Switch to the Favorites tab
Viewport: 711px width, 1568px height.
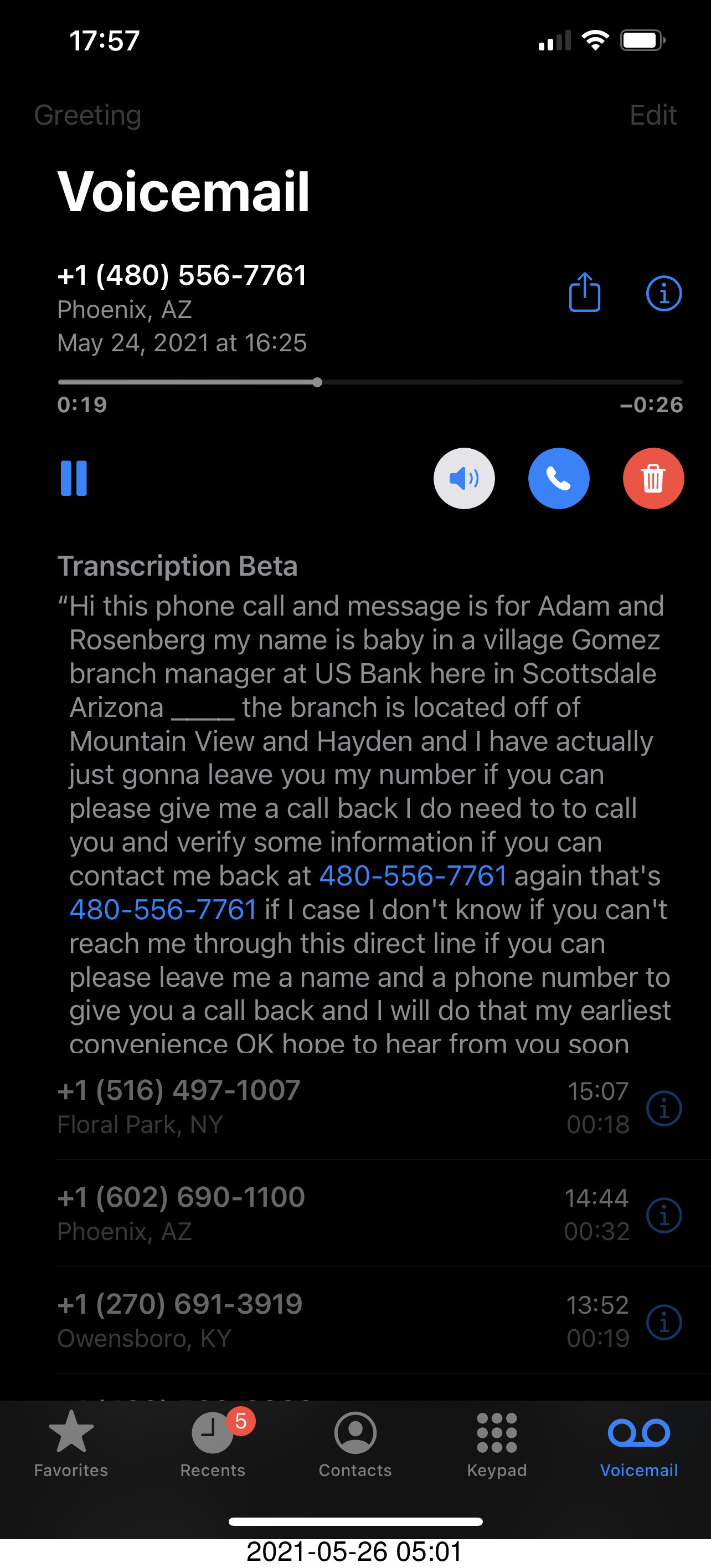(x=71, y=1444)
